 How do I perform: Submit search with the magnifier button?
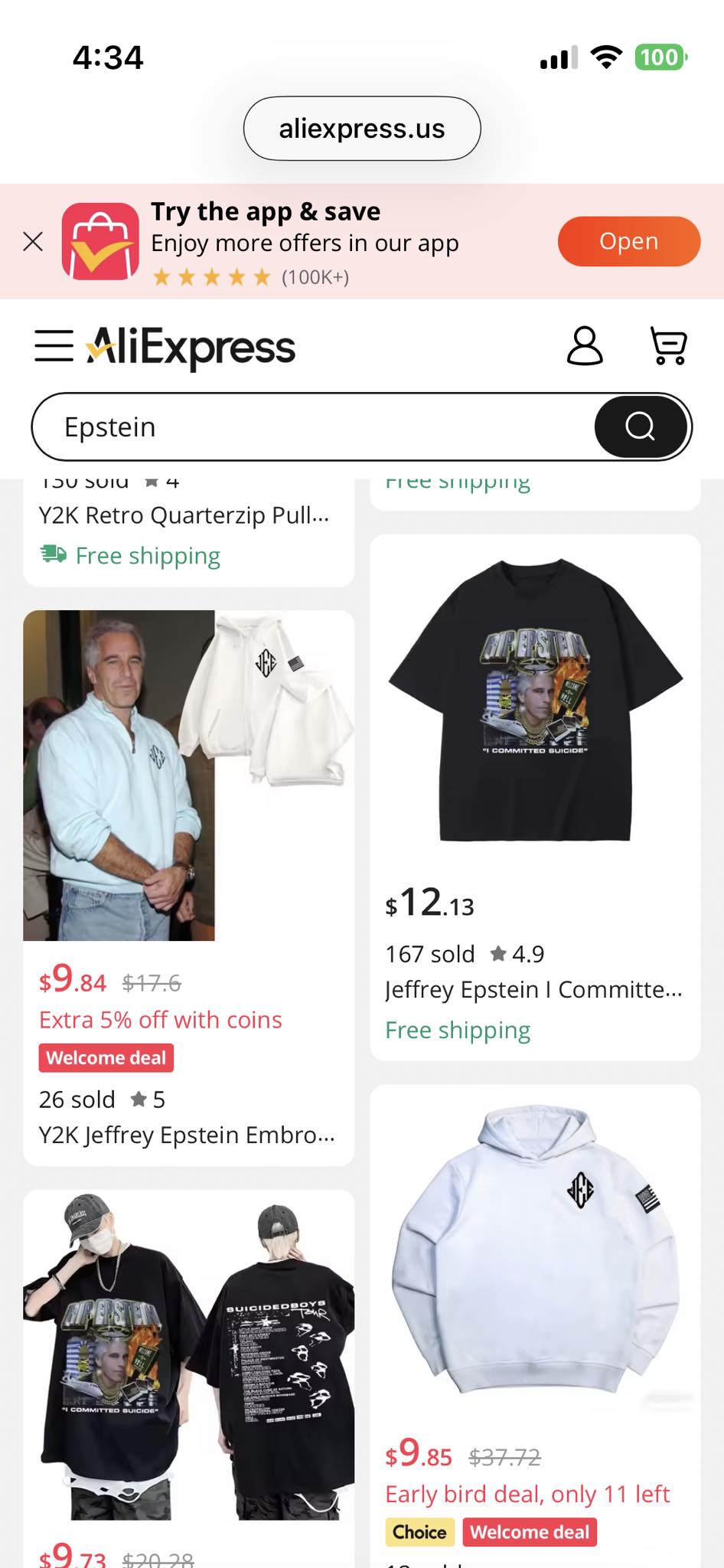[x=640, y=427]
